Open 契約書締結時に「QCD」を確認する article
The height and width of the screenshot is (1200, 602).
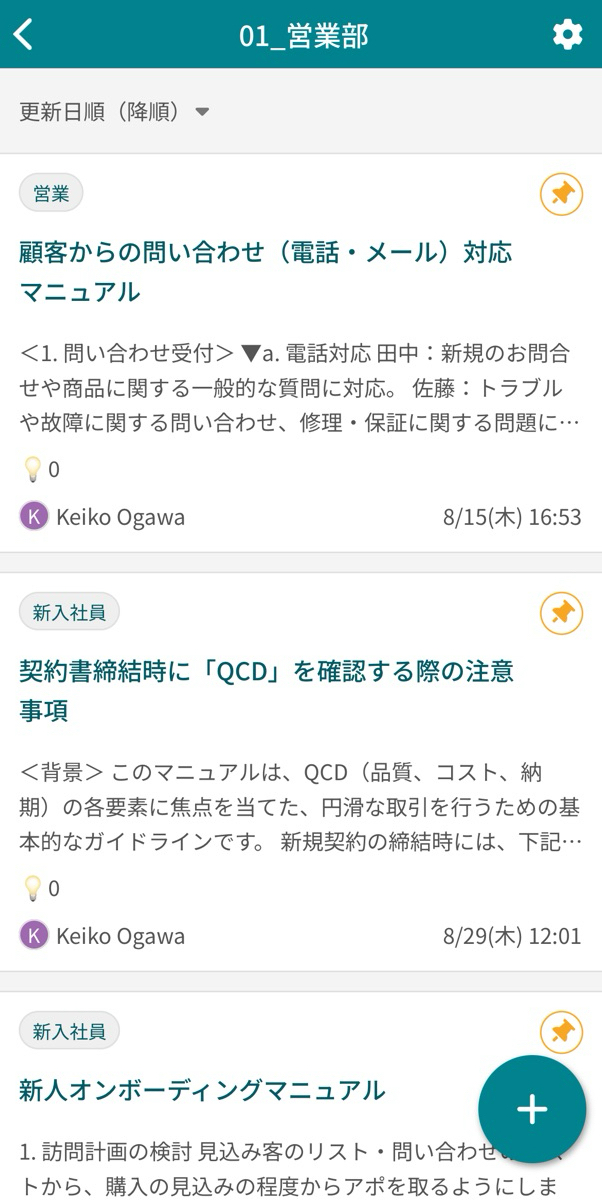coord(267,691)
